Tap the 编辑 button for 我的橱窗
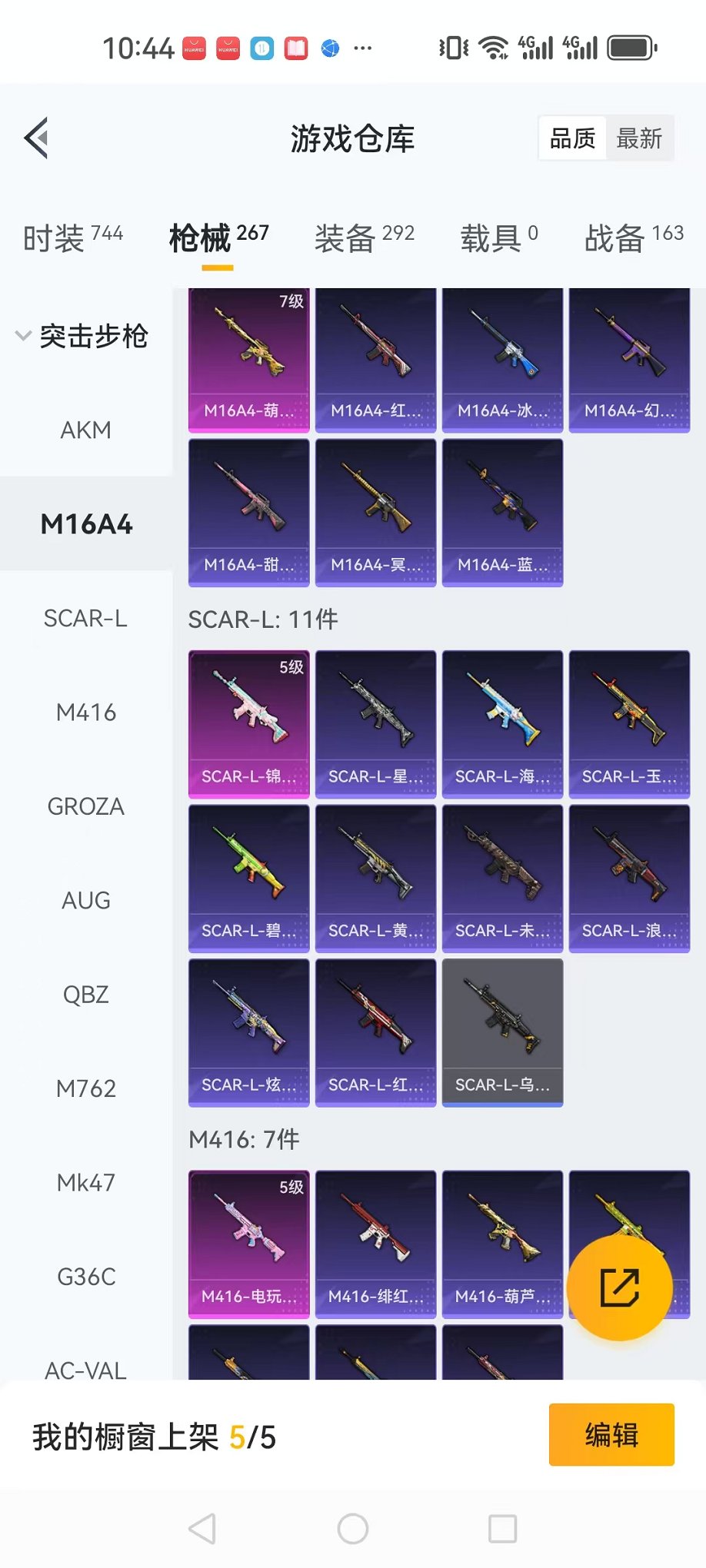This screenshot has height=1568, width=706. tap(611, 1434)
